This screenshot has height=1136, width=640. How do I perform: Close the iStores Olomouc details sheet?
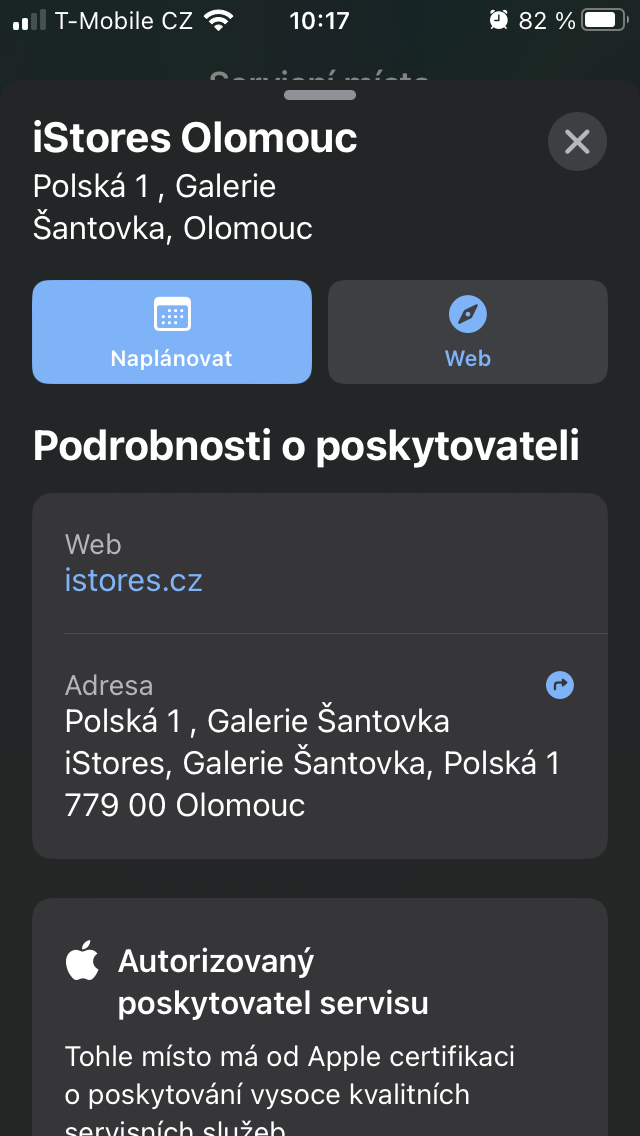coord(577,142)
